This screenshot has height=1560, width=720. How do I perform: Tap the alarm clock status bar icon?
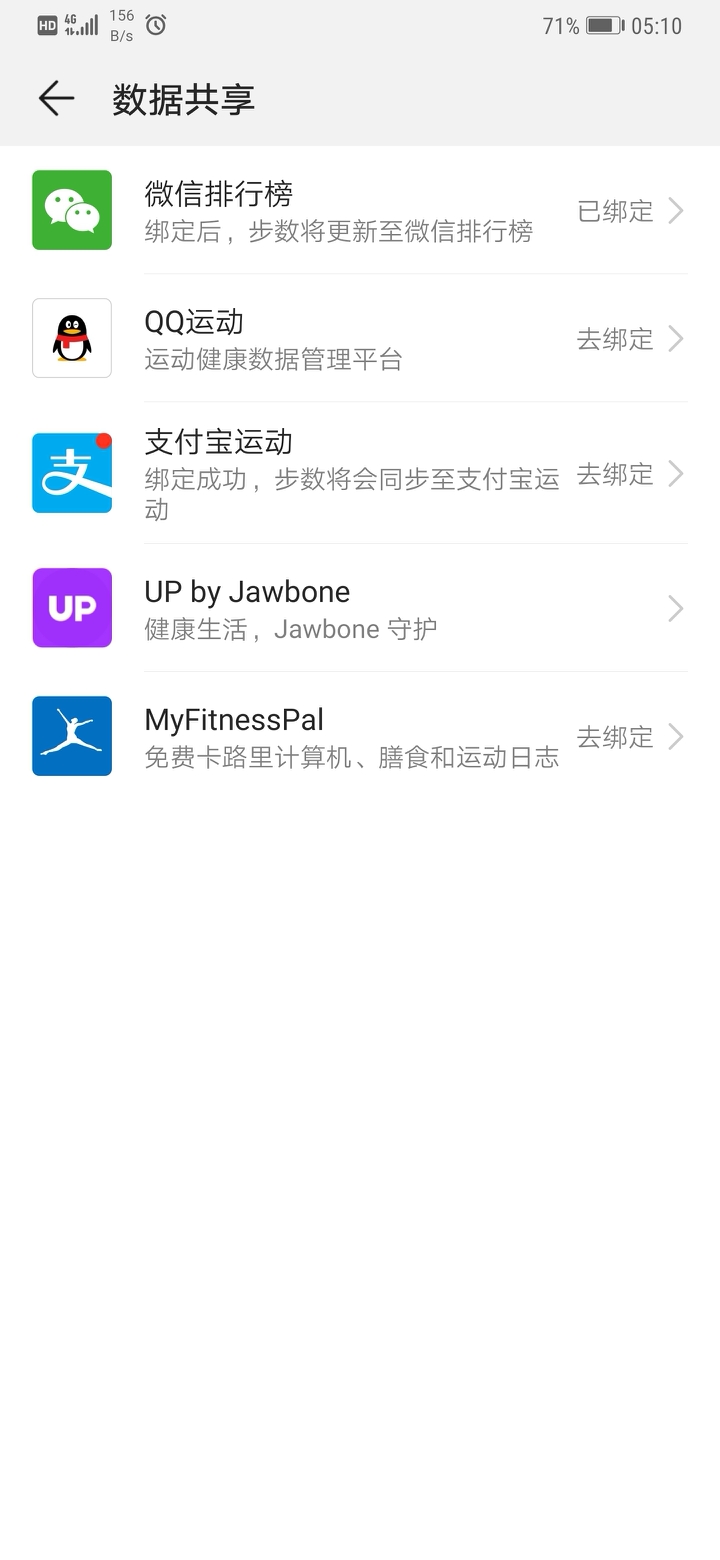click(x=156, y=24)
